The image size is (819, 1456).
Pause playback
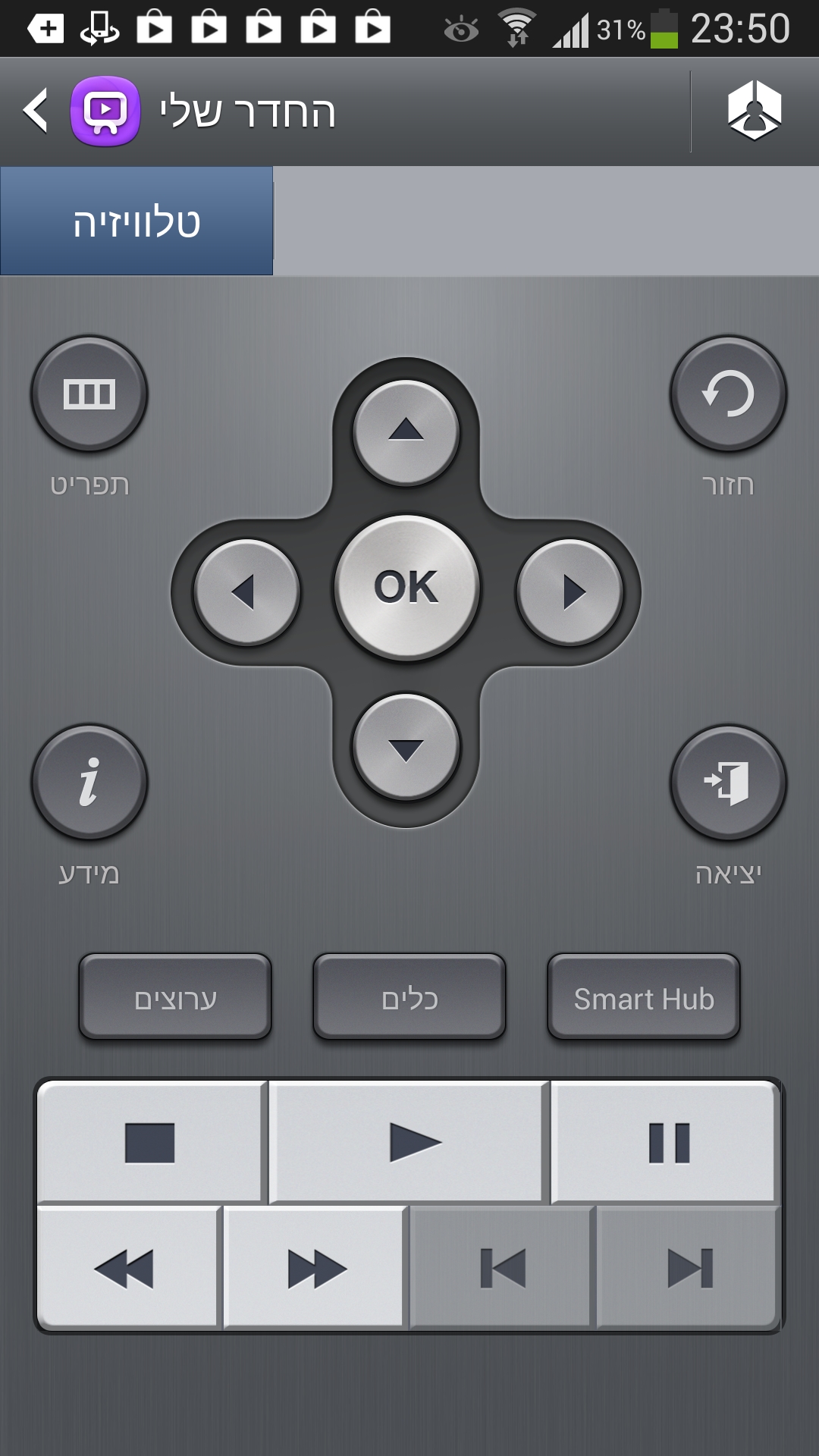click(x=667, y=1143)
